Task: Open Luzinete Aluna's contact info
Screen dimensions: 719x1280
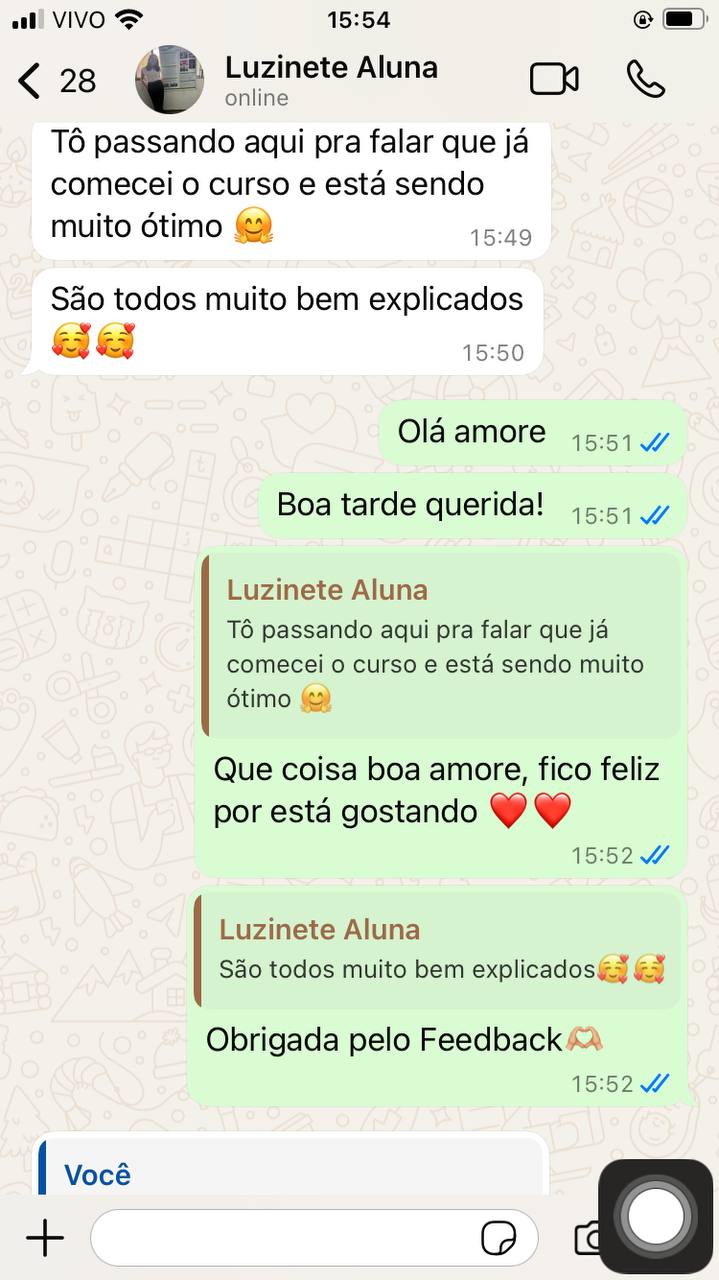Action: pyautogui.click(x=330, y=80)
